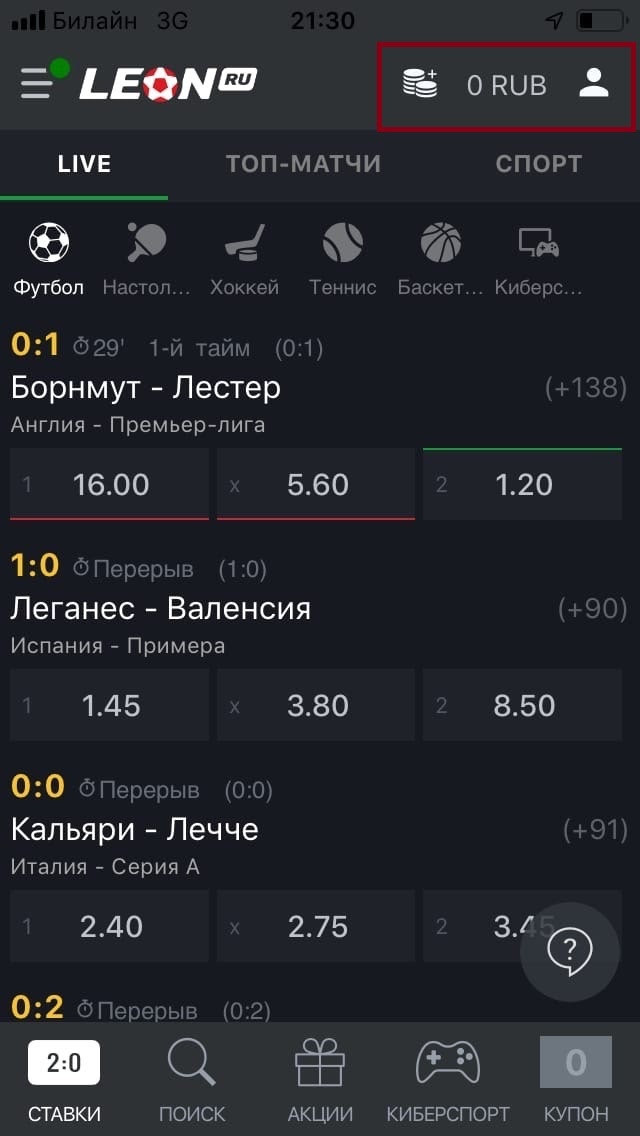Switch to the ТОП-МАТЧИ tab

(x=303, y=164)
